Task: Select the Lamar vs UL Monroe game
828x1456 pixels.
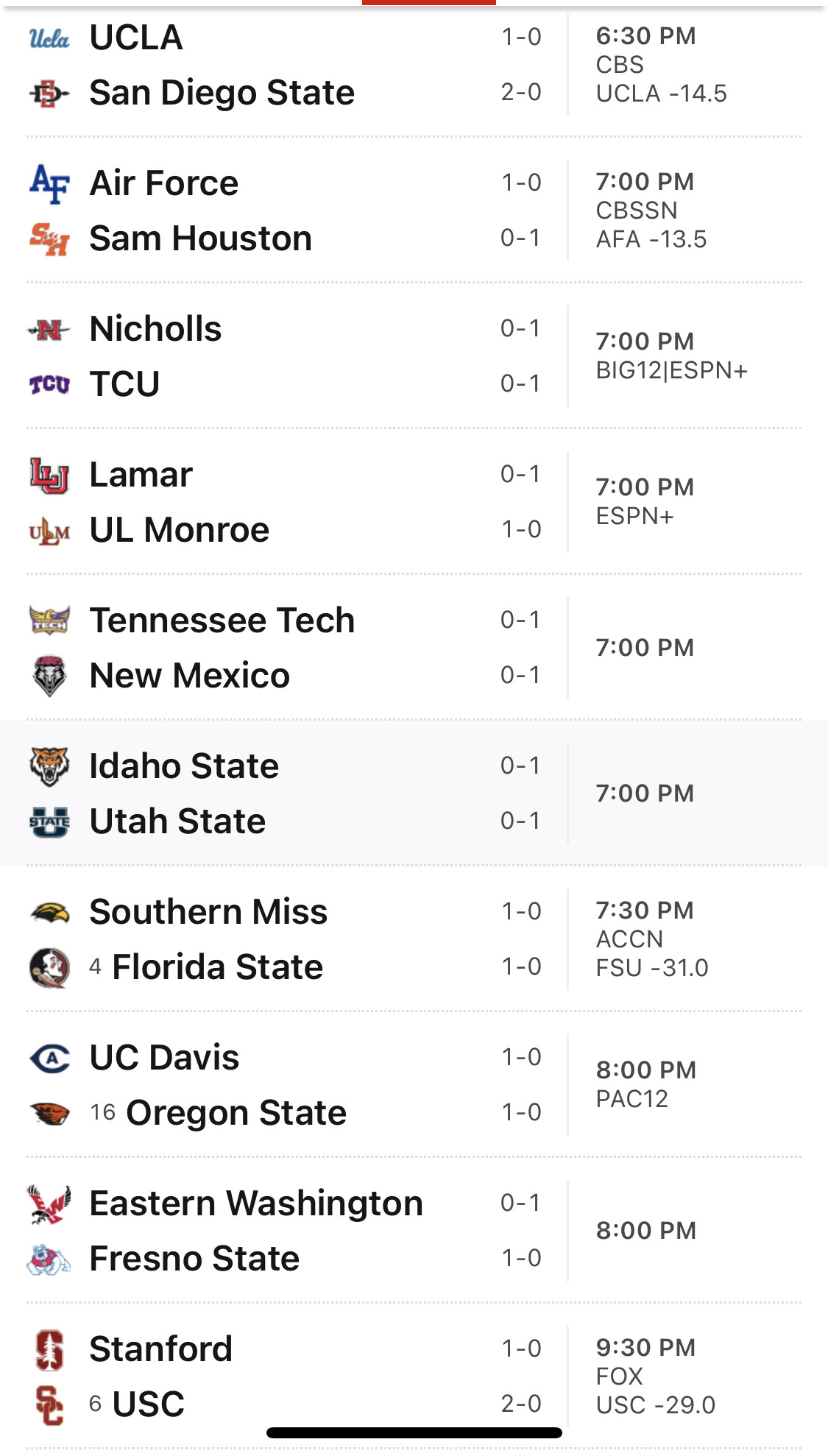Action: [414, 501]
